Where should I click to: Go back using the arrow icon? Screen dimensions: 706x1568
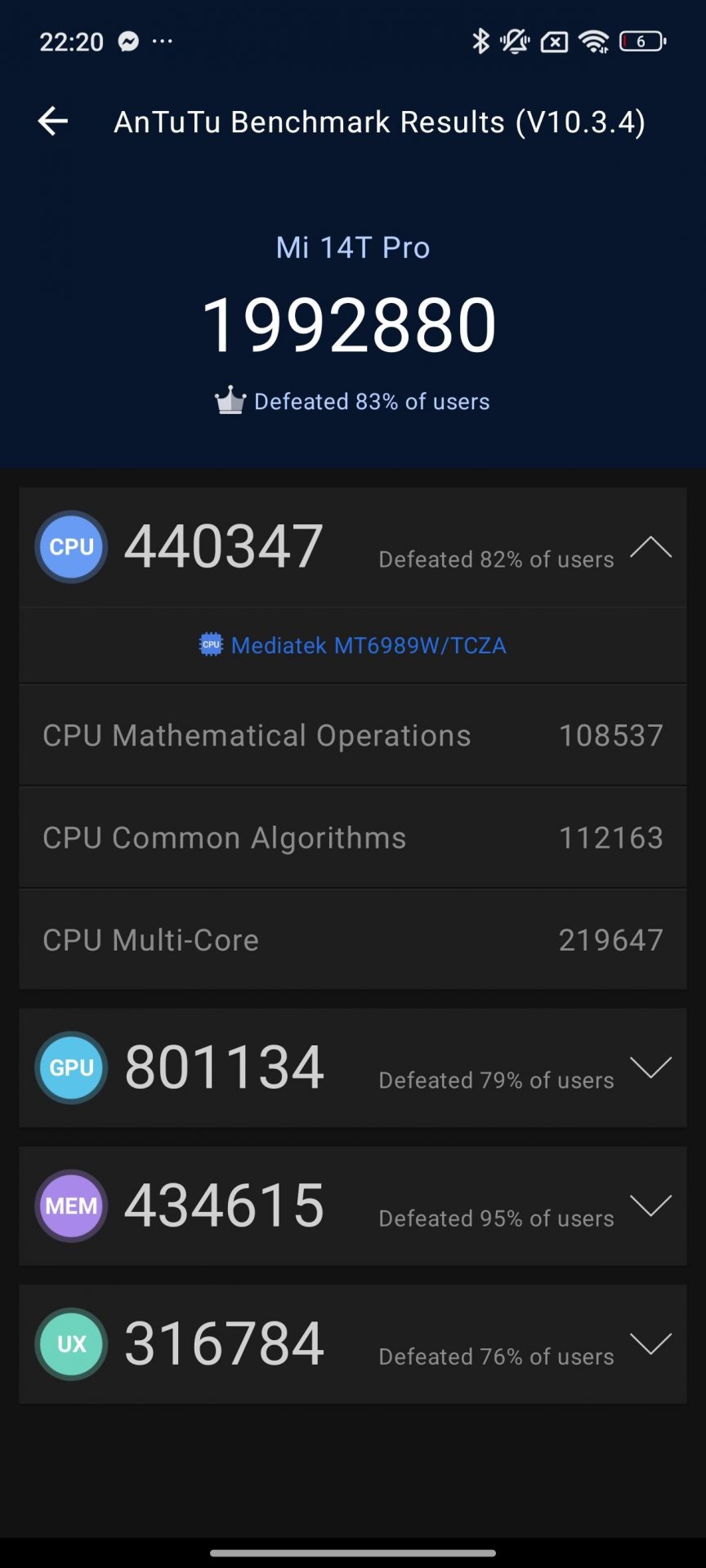pos(53,122)
